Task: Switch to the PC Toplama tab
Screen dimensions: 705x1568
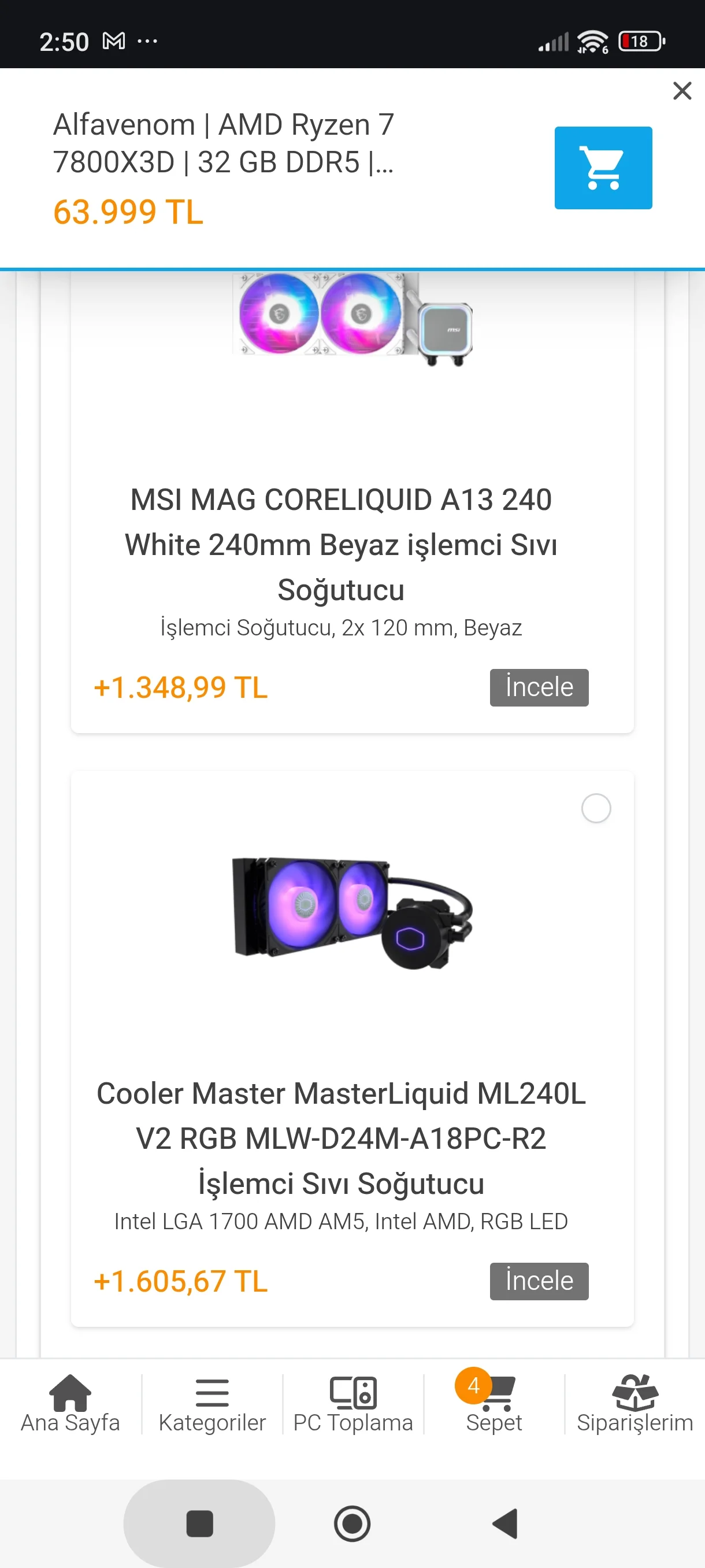Action: (x=353, y=1404)
